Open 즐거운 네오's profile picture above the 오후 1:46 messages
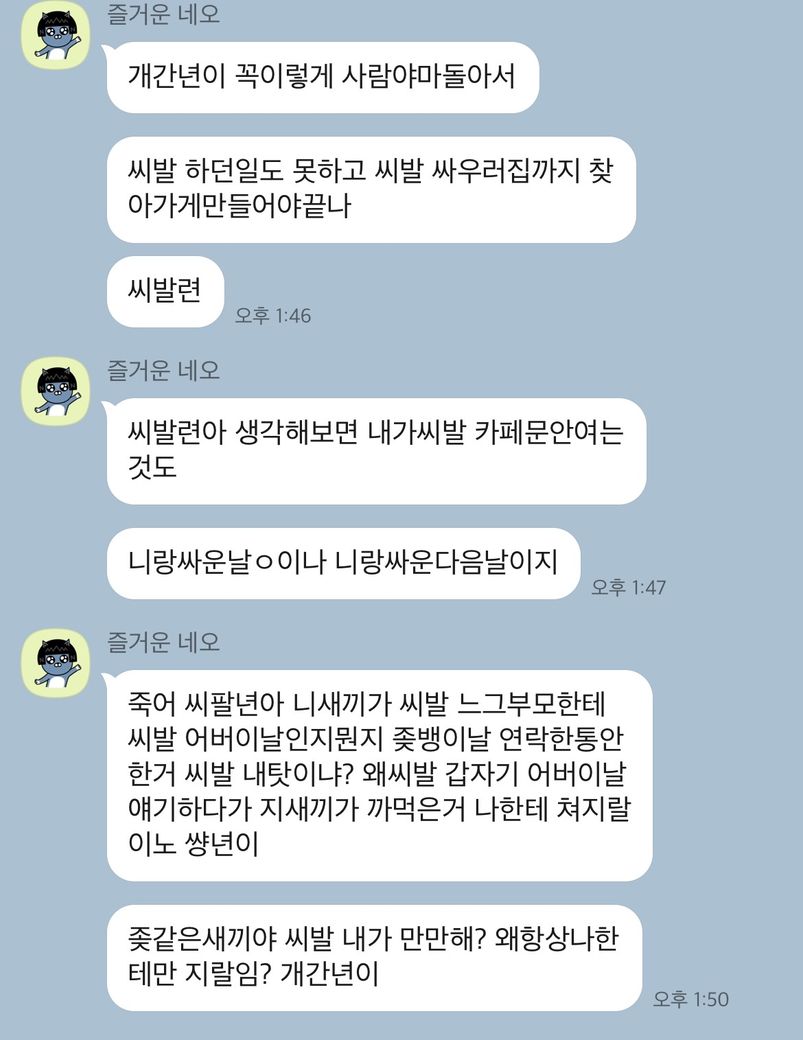This screenshot has width=803, height=1040. pyautogui.click(x=56, y=36)
